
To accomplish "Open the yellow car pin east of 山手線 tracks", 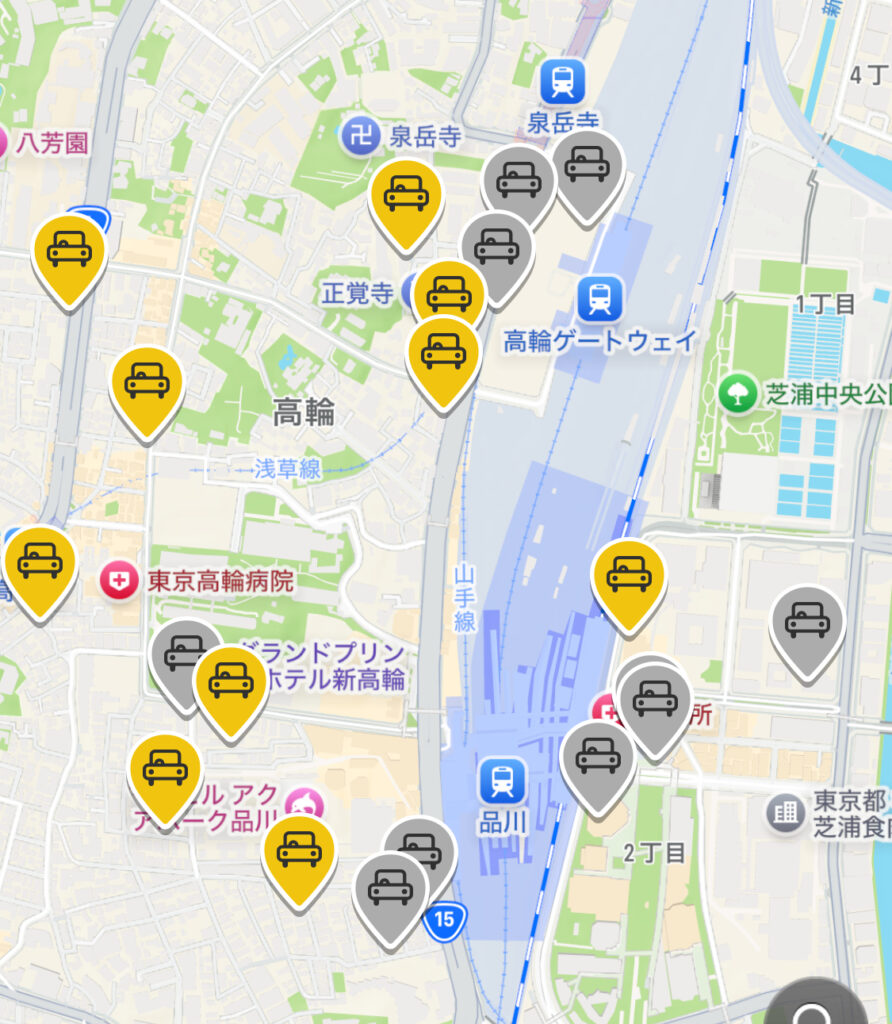I will click(628, 576).
